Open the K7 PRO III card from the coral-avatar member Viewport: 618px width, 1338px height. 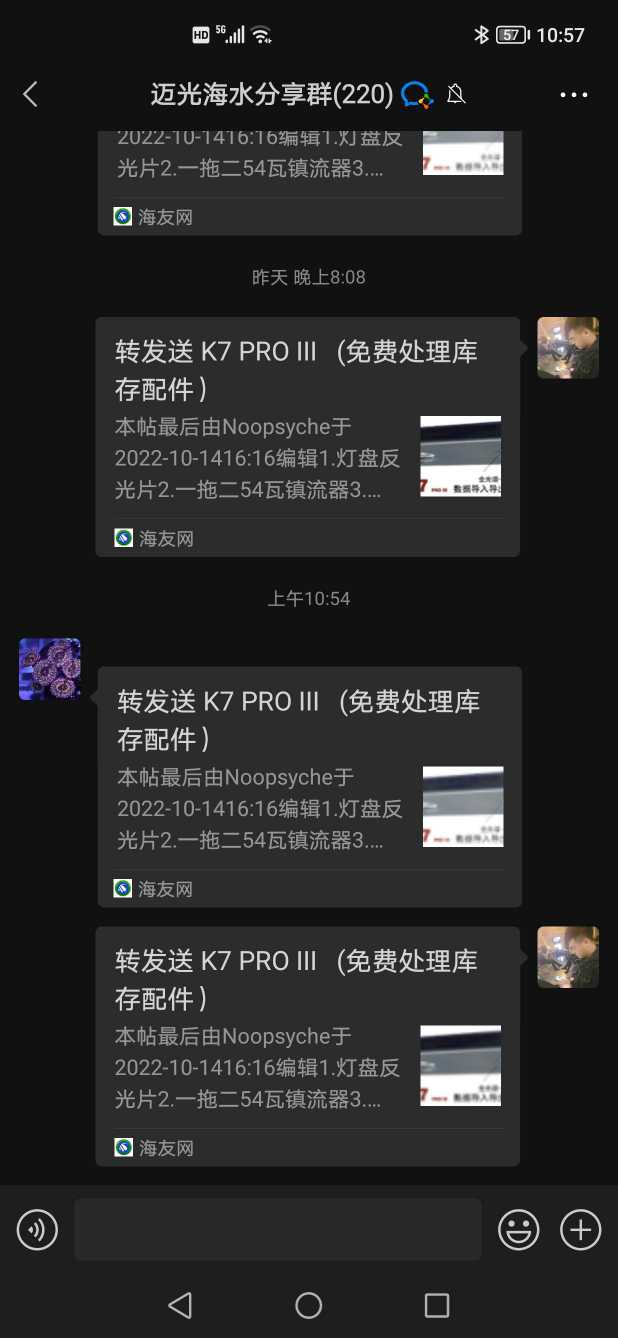309,785
